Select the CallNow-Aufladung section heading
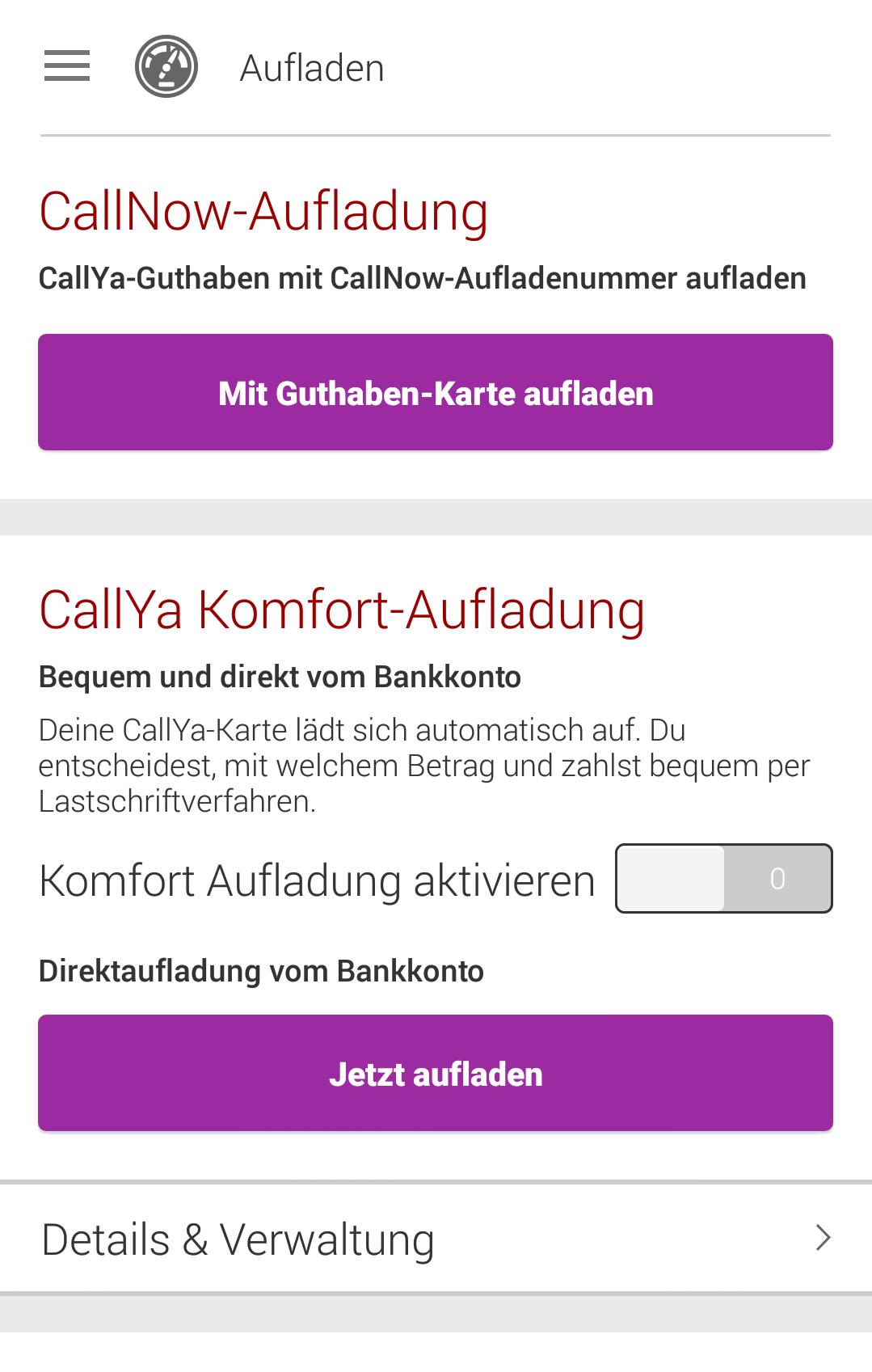 tap(263, 212)
